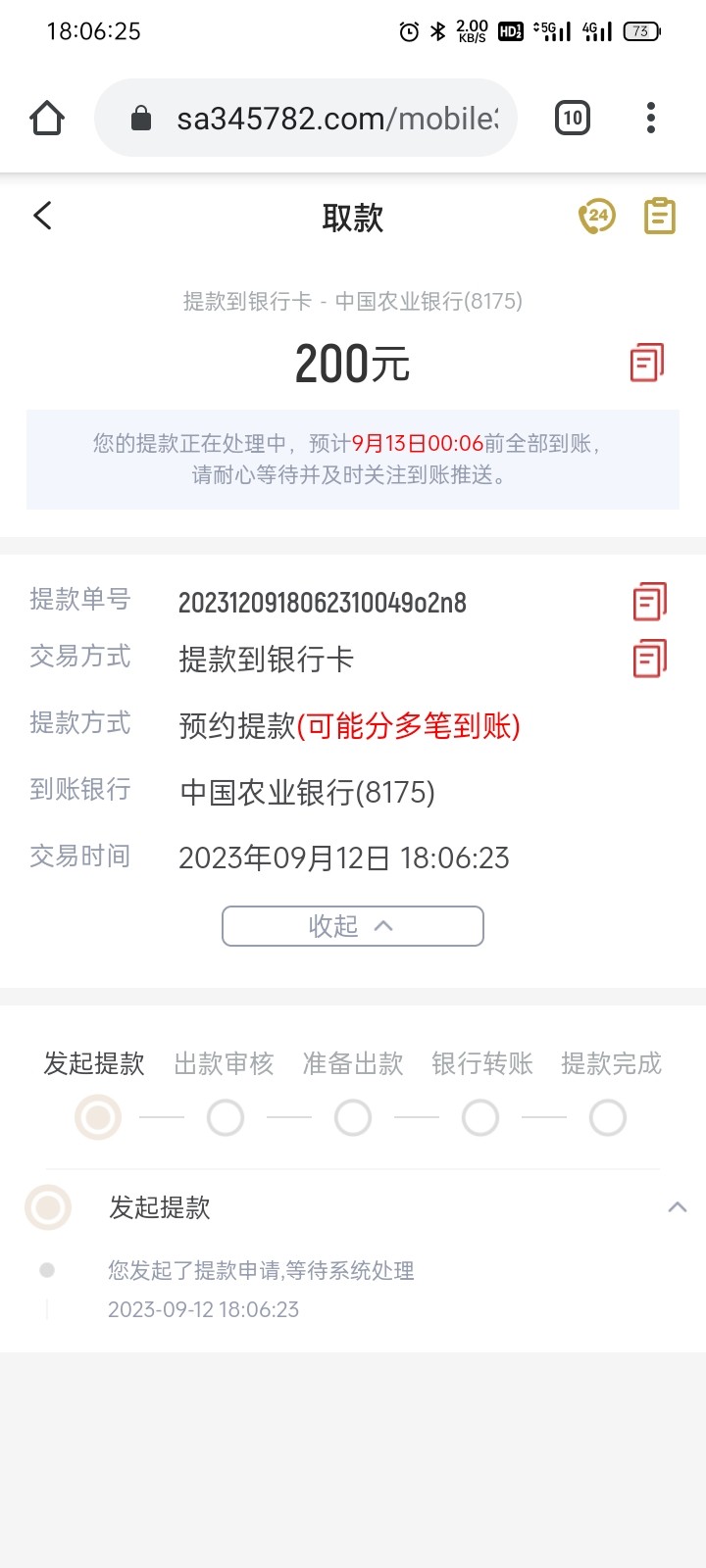The image size is (706, 1568).
Task: Copy the withdrawal order number
Action: click(x=648, y=602)
